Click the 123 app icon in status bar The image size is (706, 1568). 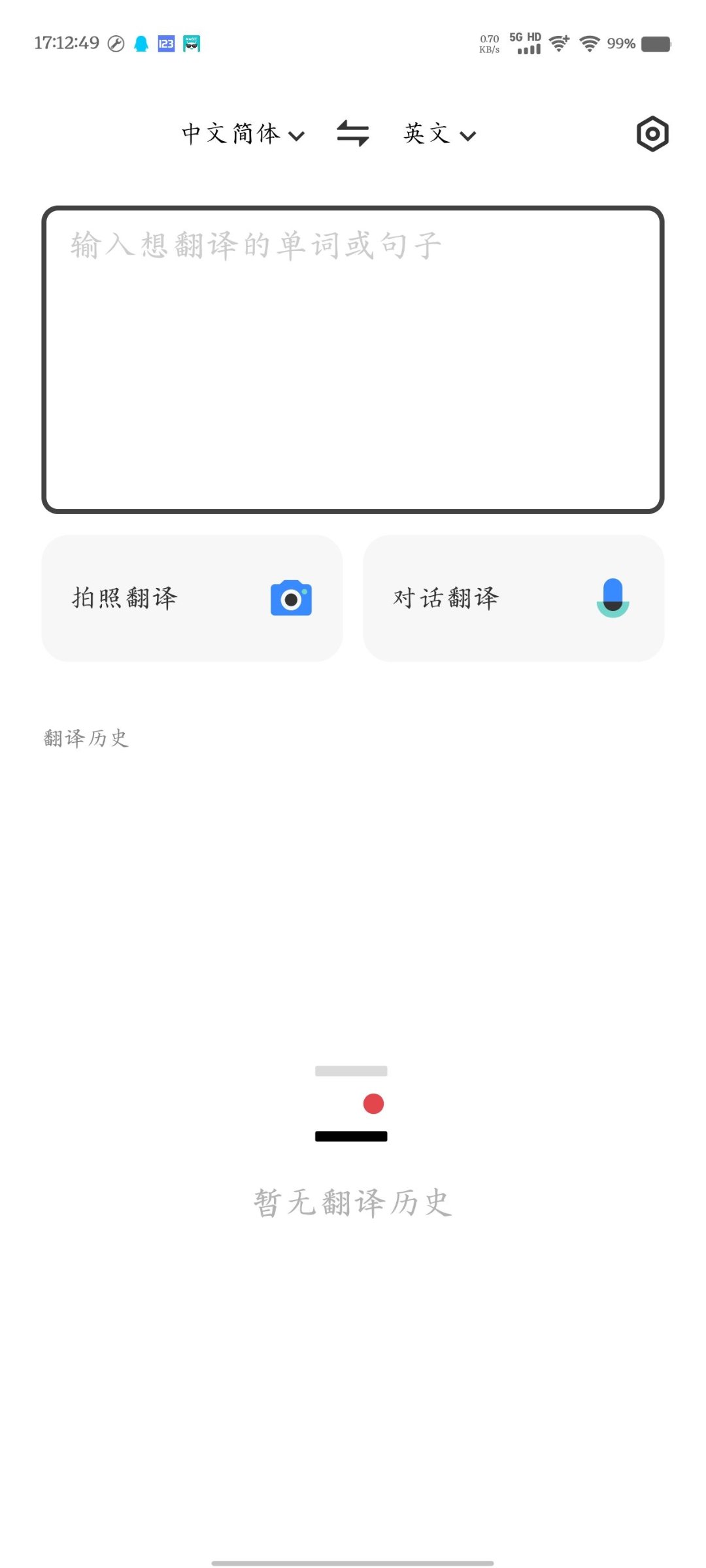coord(166,44)
